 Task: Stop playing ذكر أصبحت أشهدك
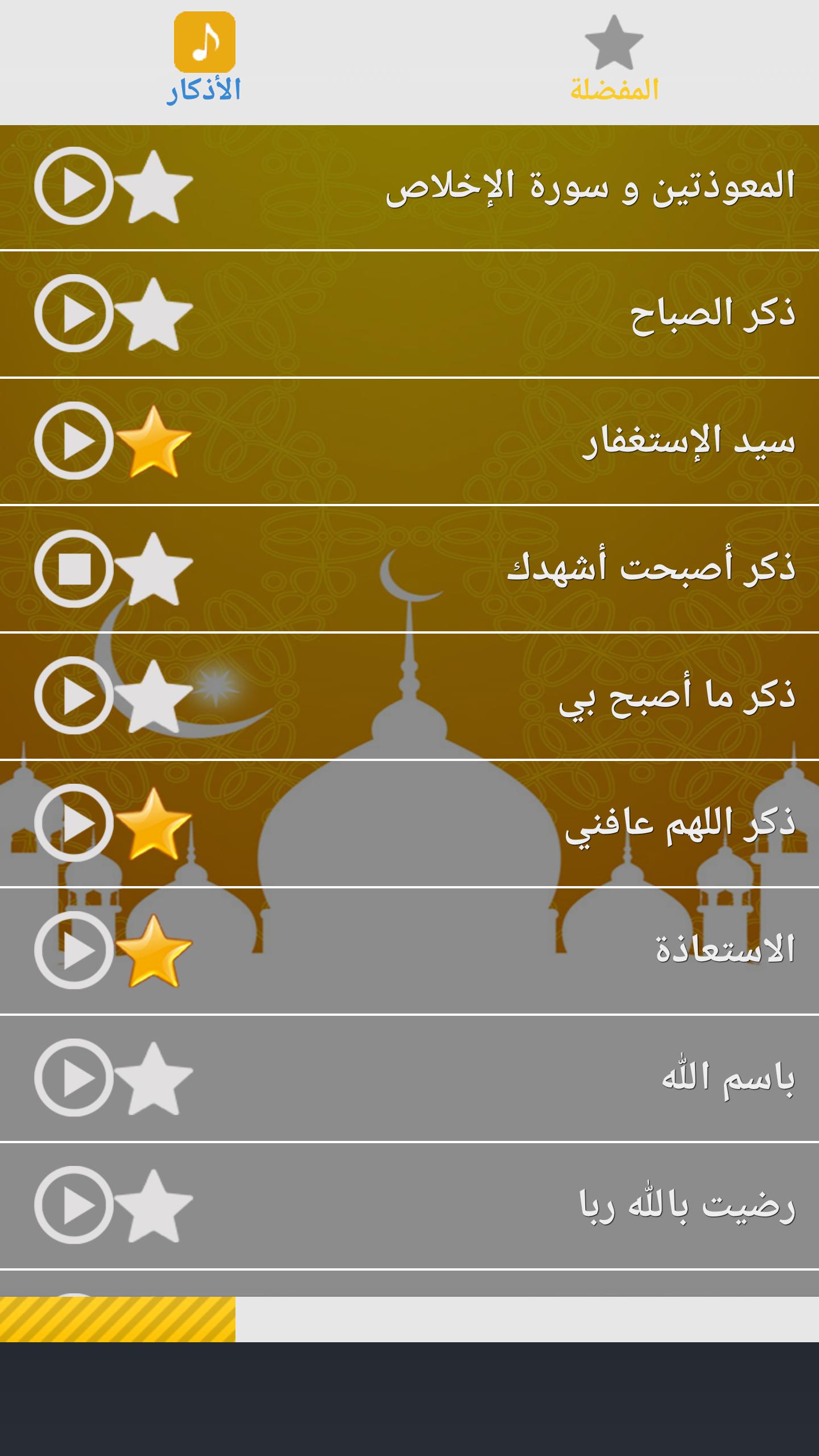(x=74, y=568)
